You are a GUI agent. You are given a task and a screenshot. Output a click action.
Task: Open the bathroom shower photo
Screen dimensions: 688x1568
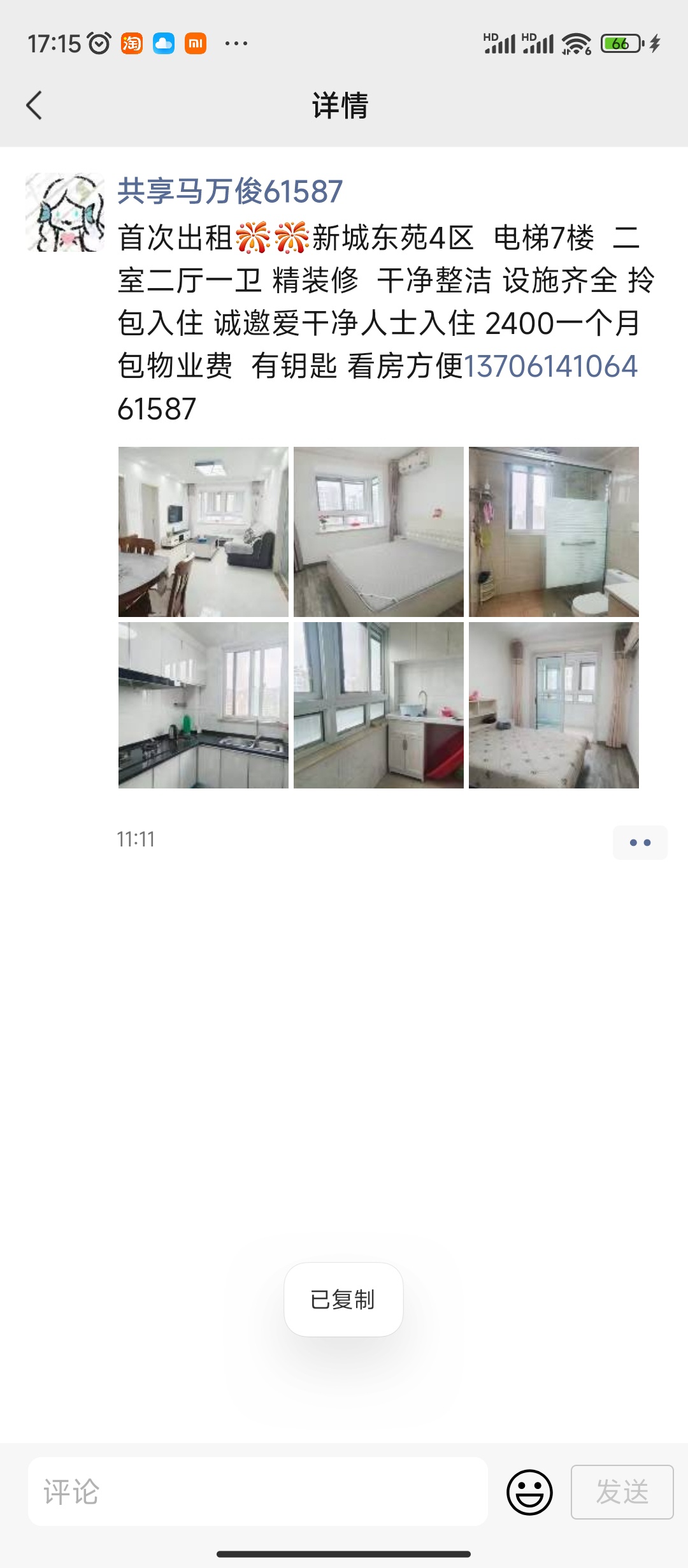coord(554,532)
